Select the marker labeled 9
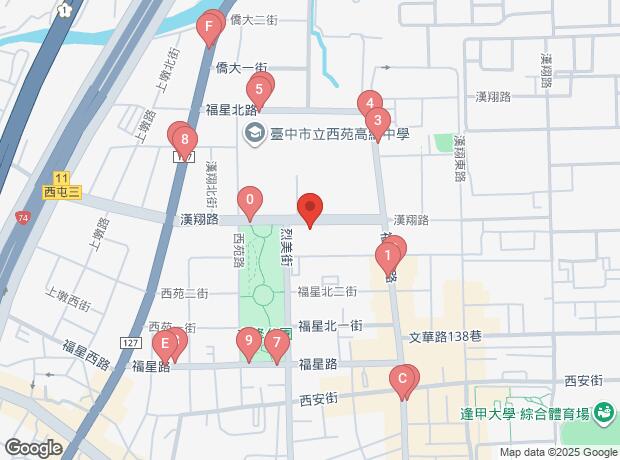Screen dimensions: 620x460 coord(248,343)
